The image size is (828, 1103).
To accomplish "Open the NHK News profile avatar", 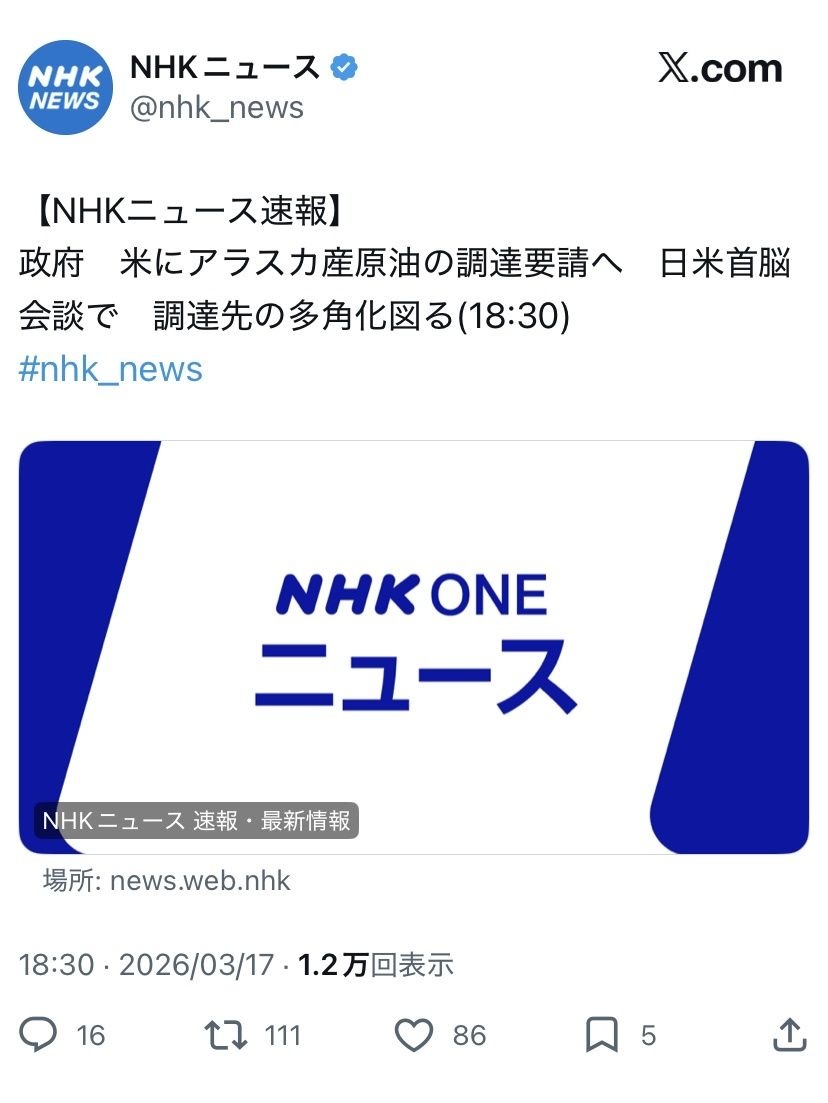I will click(x=65, y=87).
